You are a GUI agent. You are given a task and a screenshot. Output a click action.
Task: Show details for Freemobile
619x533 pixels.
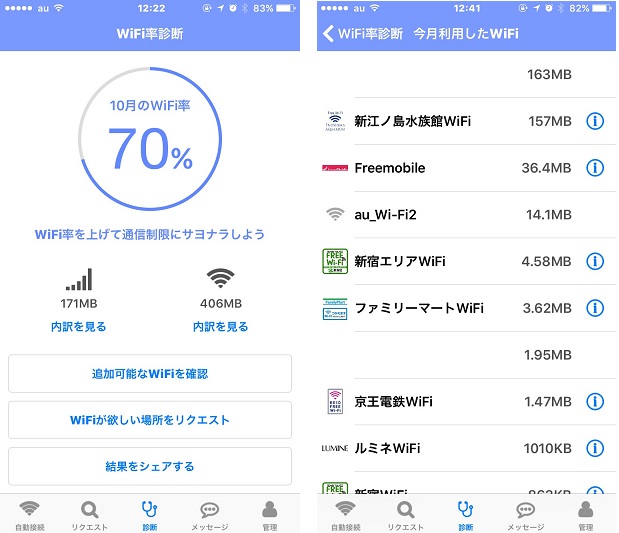click(x=594, y=168)
